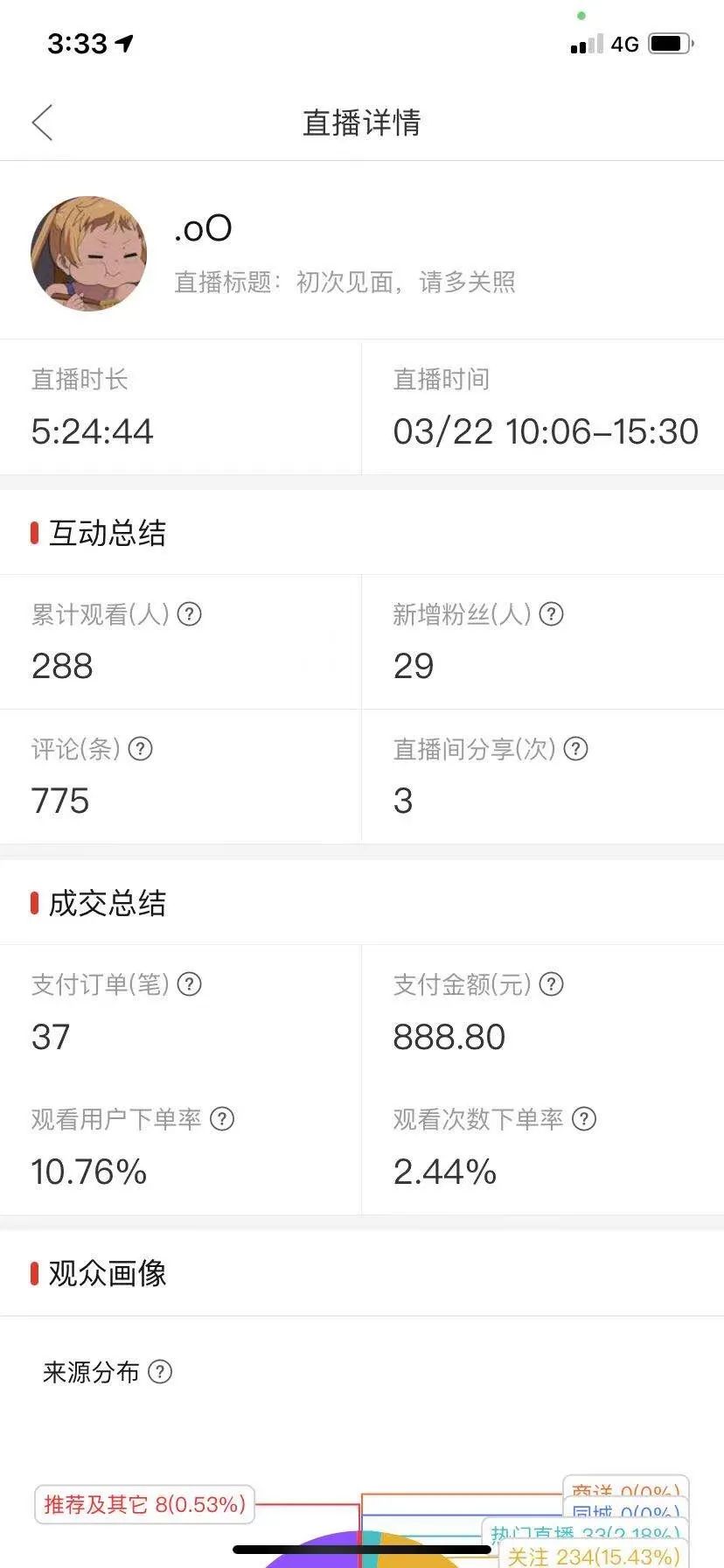
Task: Open help tooltip for 观看用户下单率
Action: tap(223, 1119)
